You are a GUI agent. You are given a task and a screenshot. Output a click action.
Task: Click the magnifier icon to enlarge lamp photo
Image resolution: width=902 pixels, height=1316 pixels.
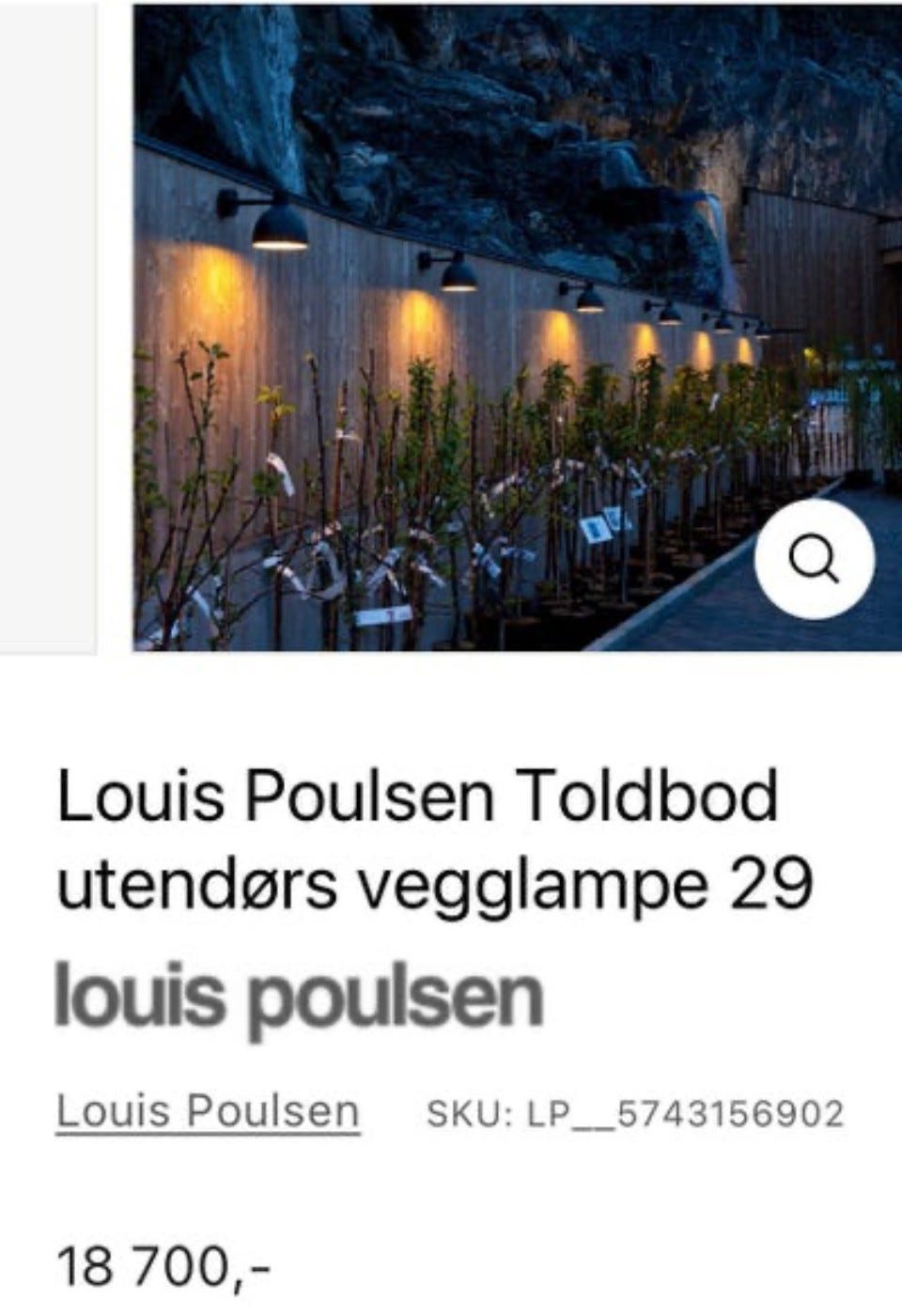(x=816, y=562)
